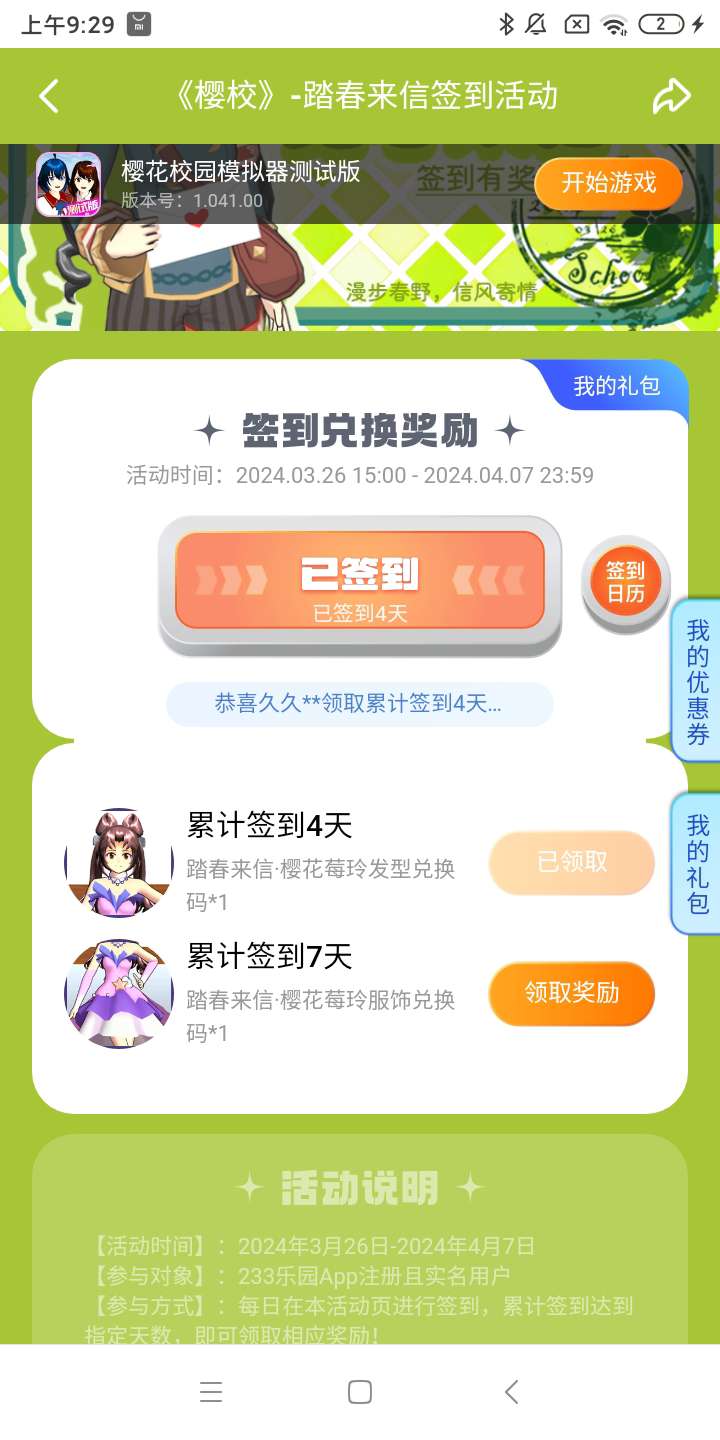This screenshot has height=1440, width=720.
Task: Open the side 我的礼包 floating tab
Action: tap(697, 864)
